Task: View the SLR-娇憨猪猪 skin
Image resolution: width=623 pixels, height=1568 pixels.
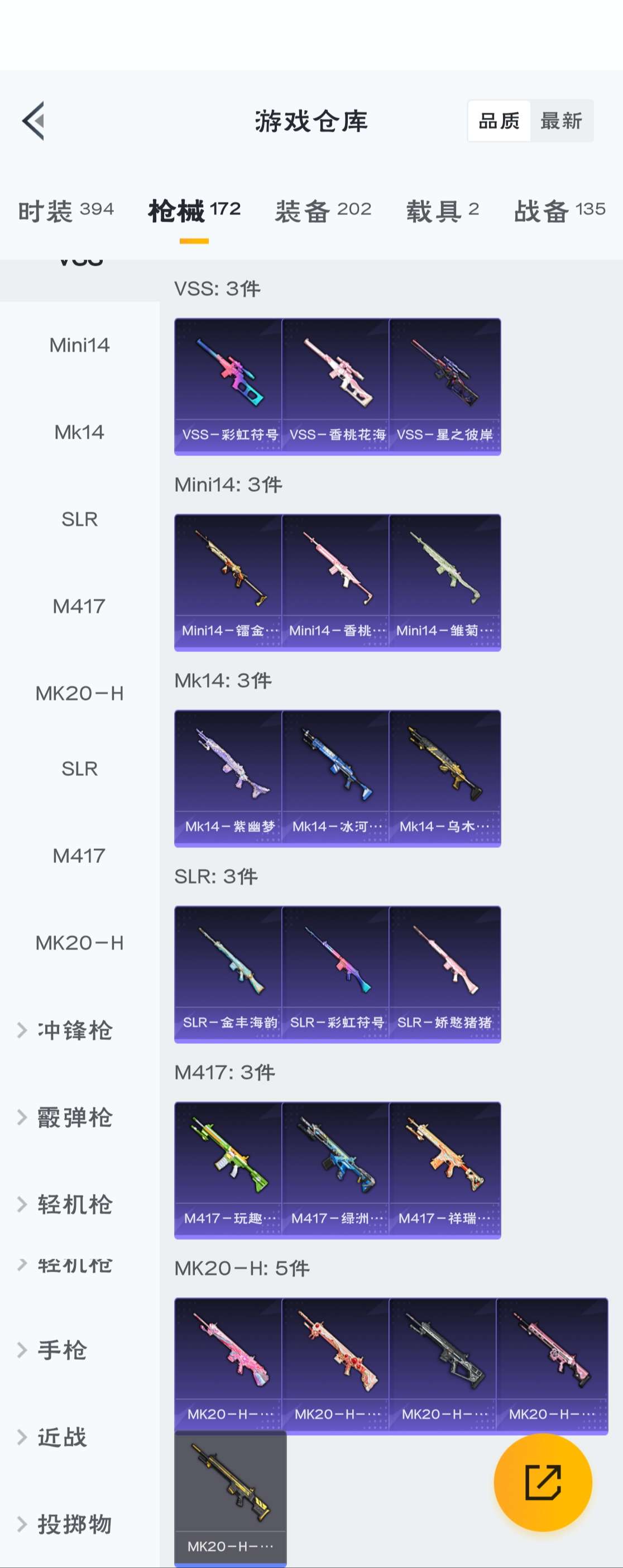Action: point(444,974)
